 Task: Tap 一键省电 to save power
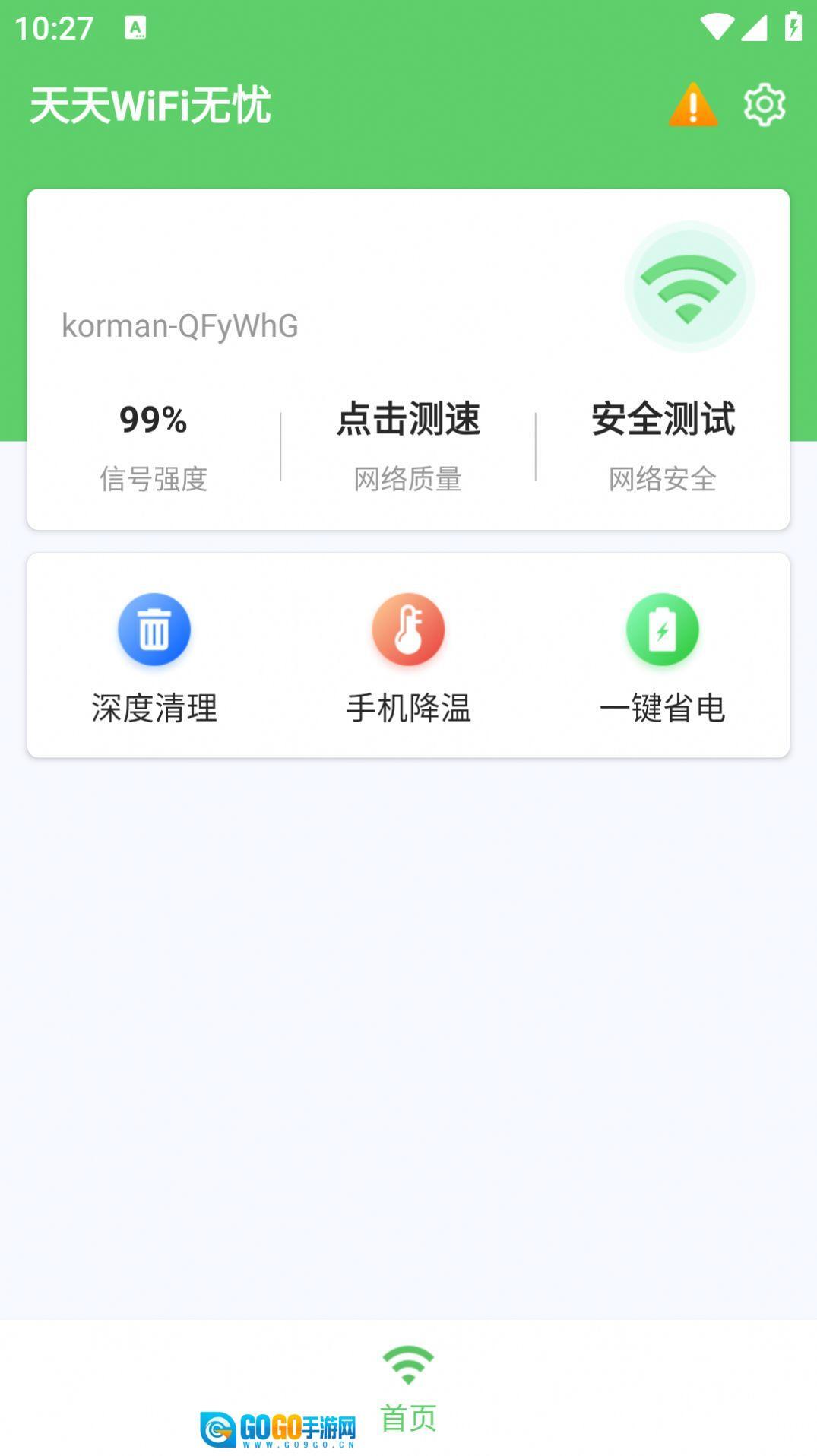pyautogui.click(x=662, y=709)
